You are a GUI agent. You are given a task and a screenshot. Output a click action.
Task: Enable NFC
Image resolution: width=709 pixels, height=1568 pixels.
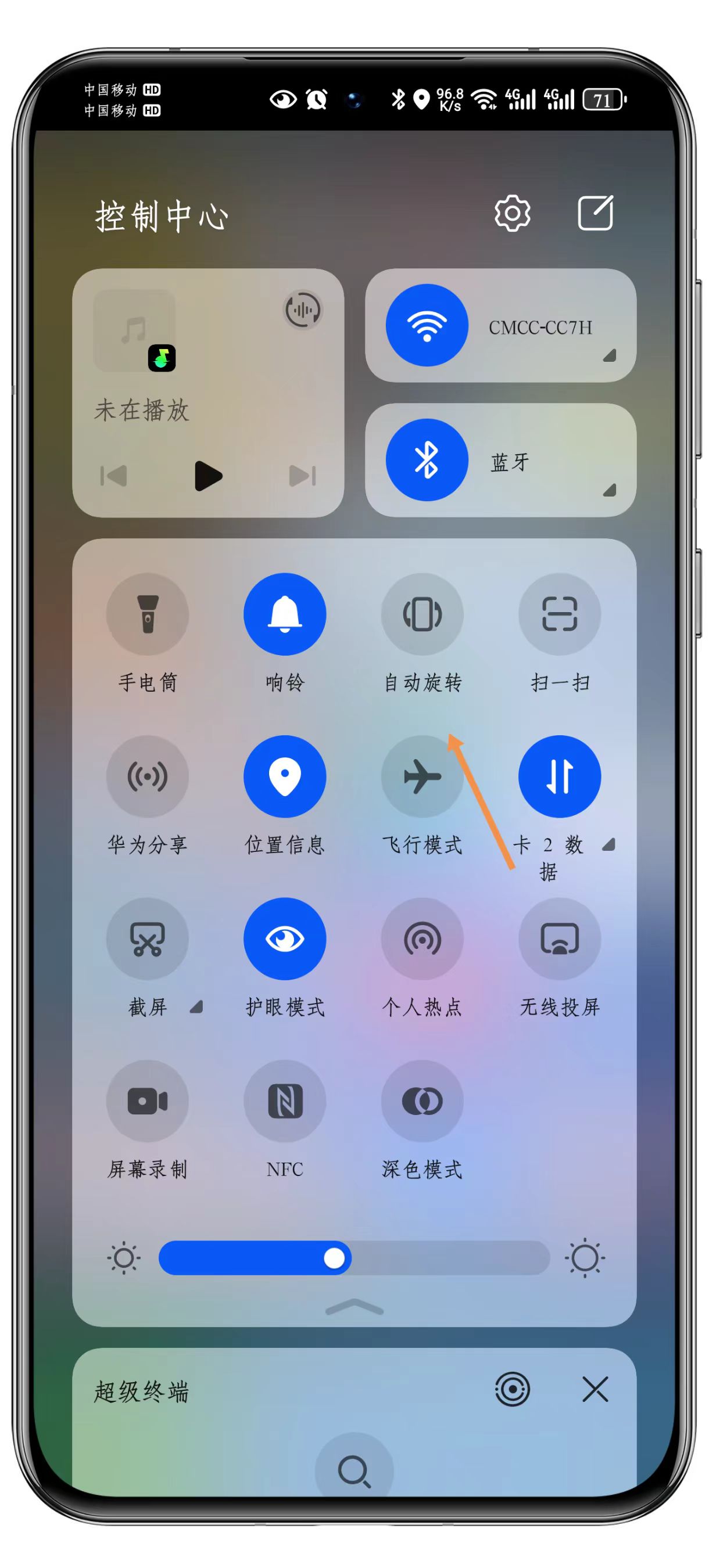(x=284, y=1102)
